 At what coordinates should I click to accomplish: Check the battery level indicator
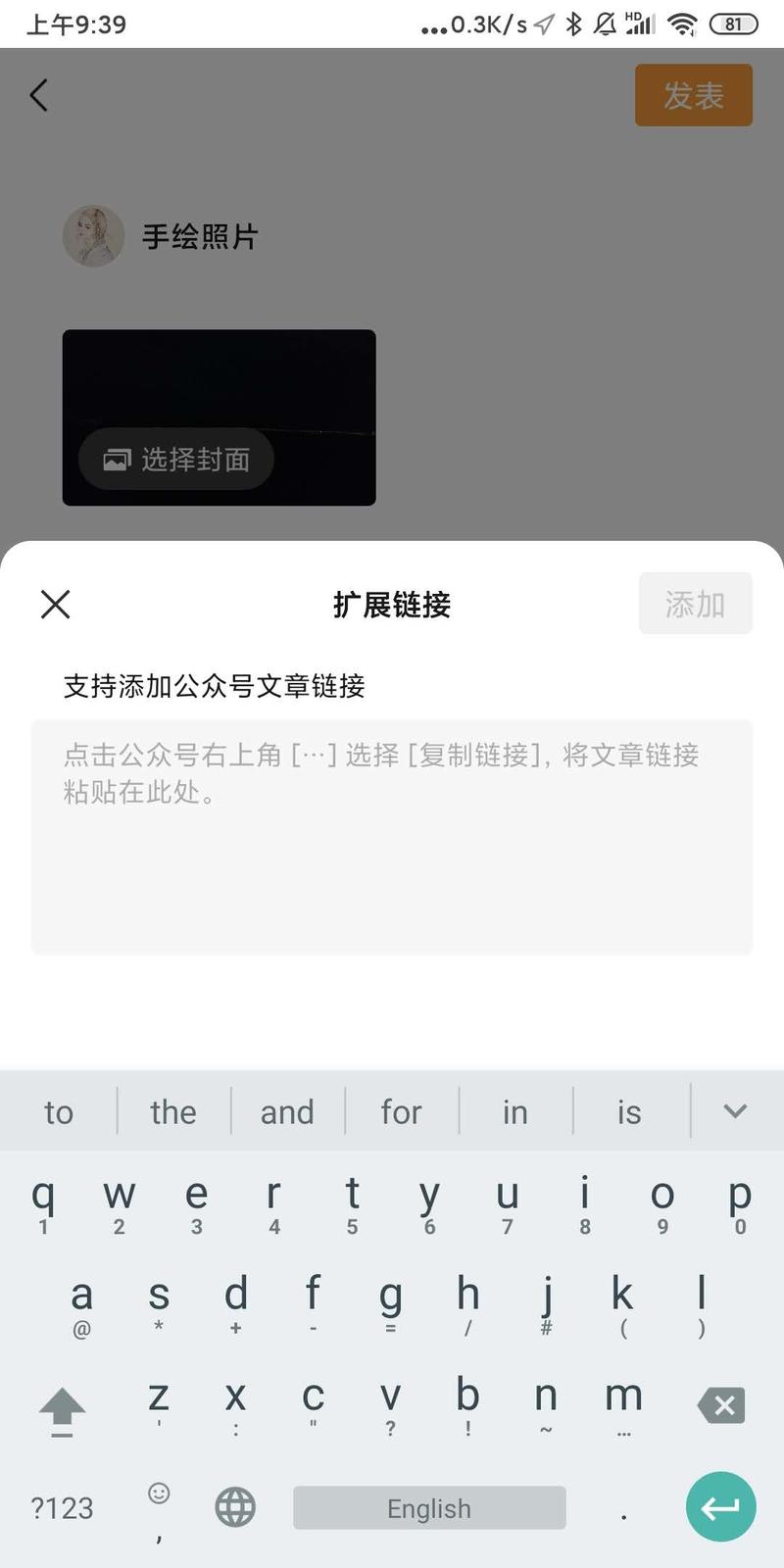[733, 24]
